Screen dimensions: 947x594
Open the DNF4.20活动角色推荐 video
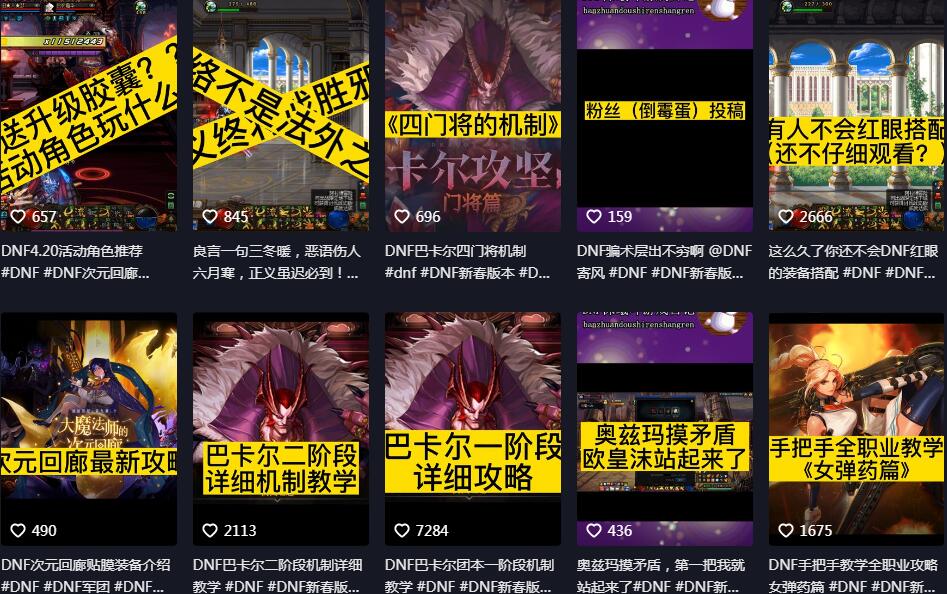(88, 115)
